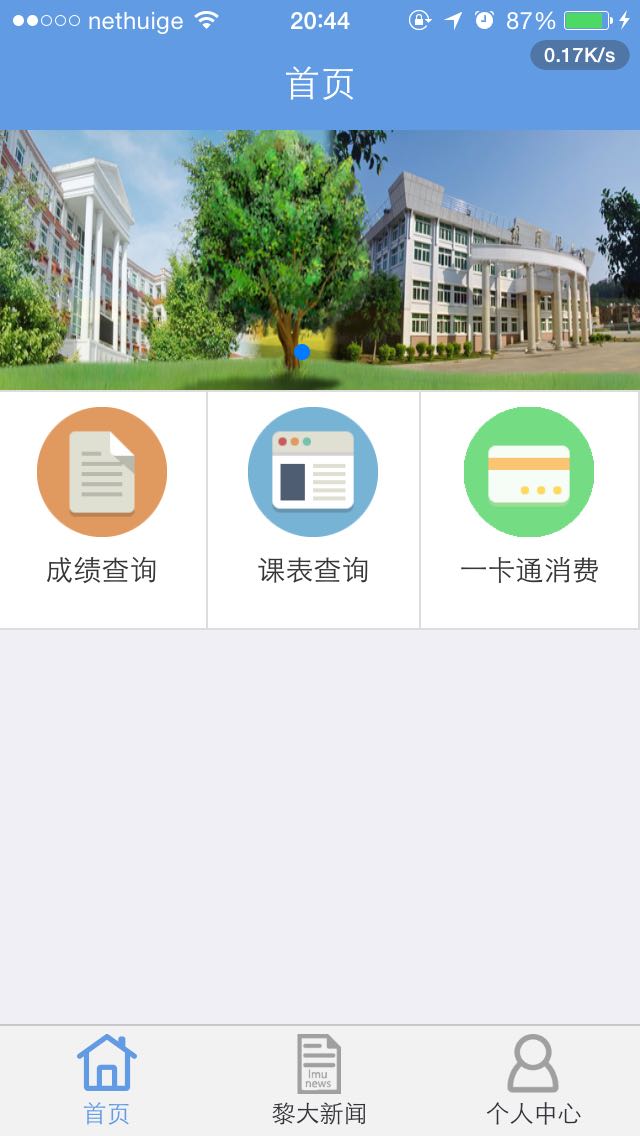This screenshot has width=640, height=1136.
Task: Switch to the 黎大新闻 news tab
Action: (x=319, y=1079)
